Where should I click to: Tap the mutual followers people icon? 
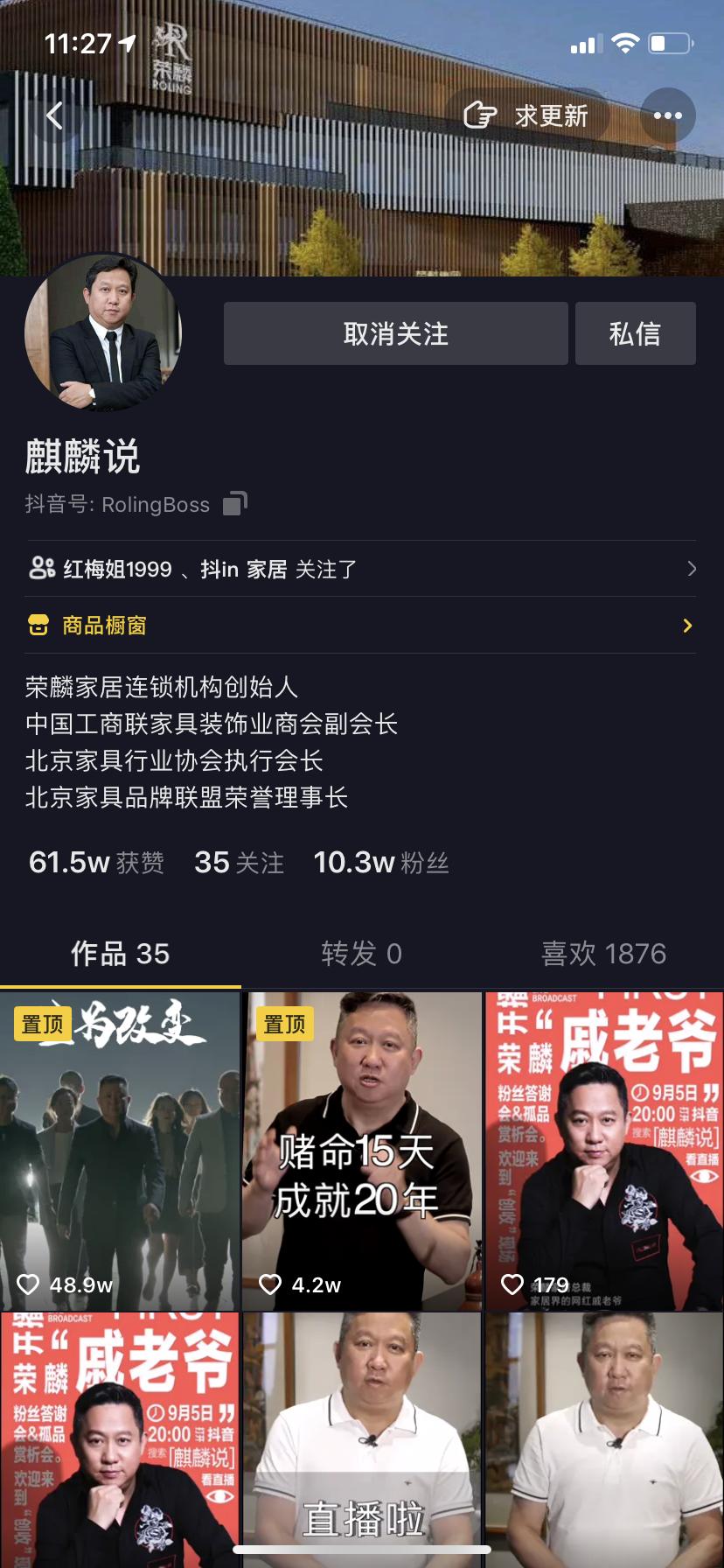click(x=38, y=569)
